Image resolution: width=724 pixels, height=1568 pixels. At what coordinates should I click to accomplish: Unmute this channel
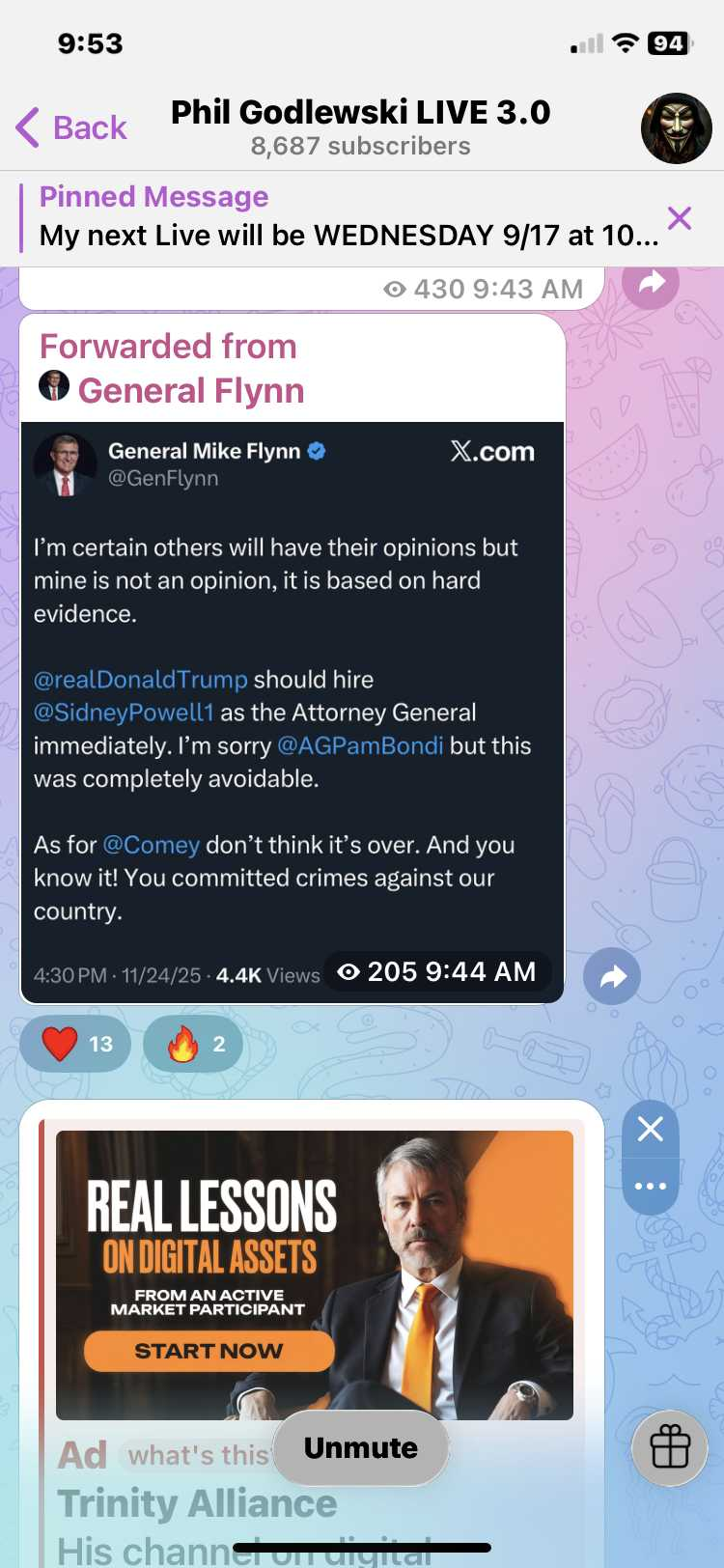(x=361, y=1447)
